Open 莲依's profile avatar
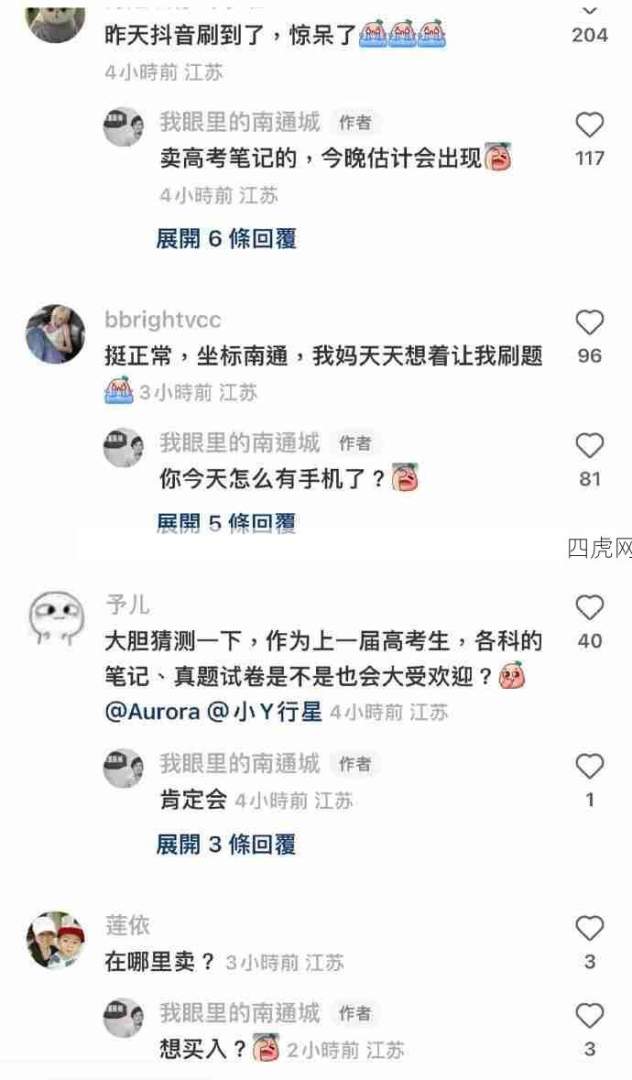The height and width of the screenshot is (1080, 632). [x=55, y=940]
